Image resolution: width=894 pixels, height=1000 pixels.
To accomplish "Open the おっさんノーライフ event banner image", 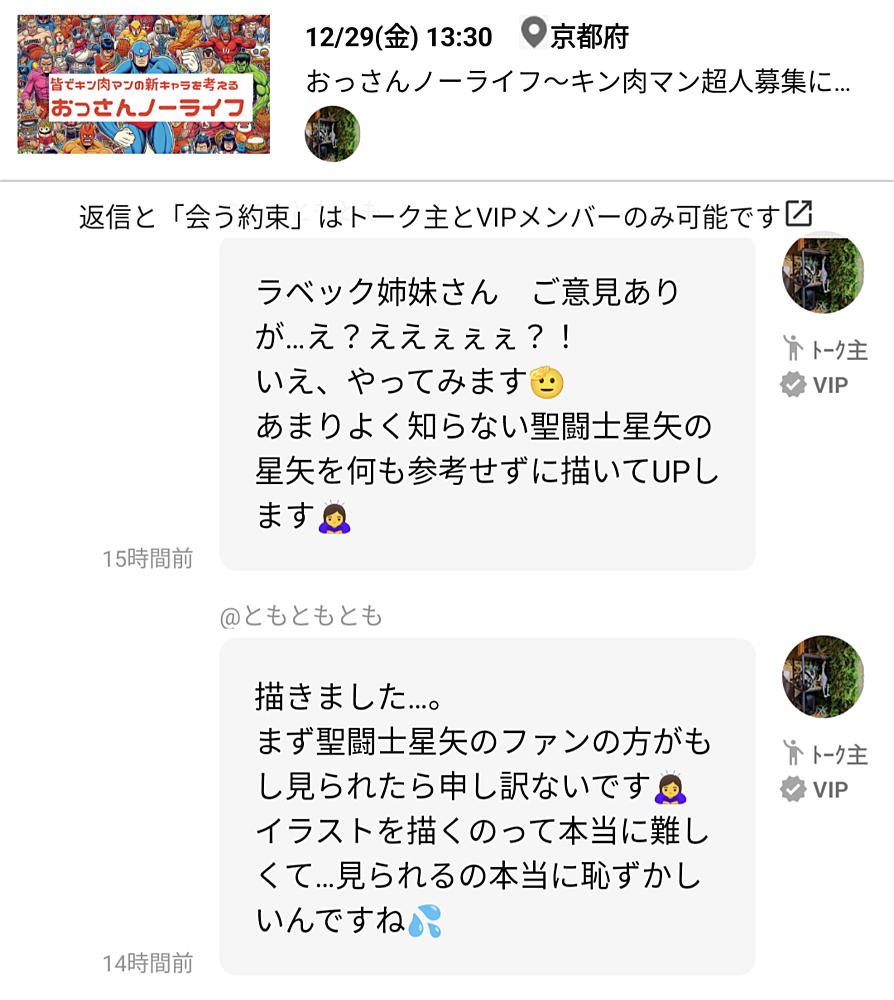I will 143,84.
